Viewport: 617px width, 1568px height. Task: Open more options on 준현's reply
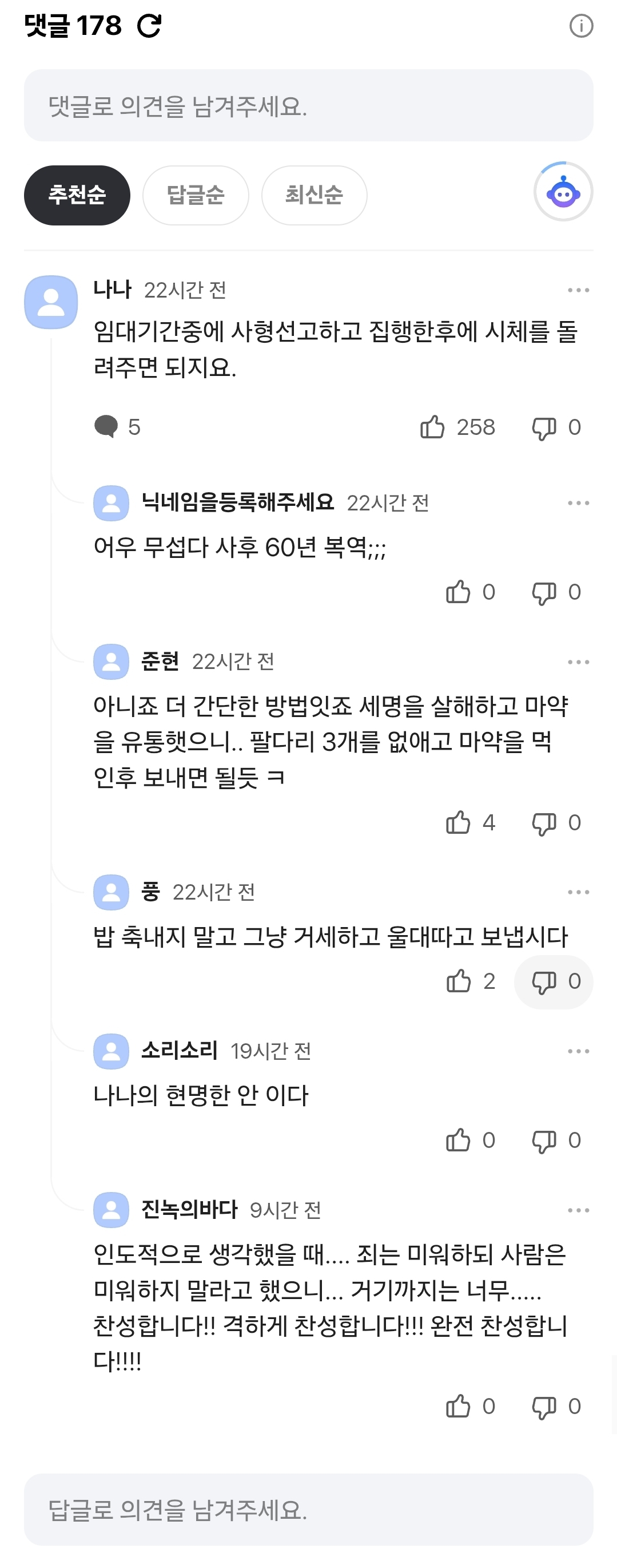578,662
